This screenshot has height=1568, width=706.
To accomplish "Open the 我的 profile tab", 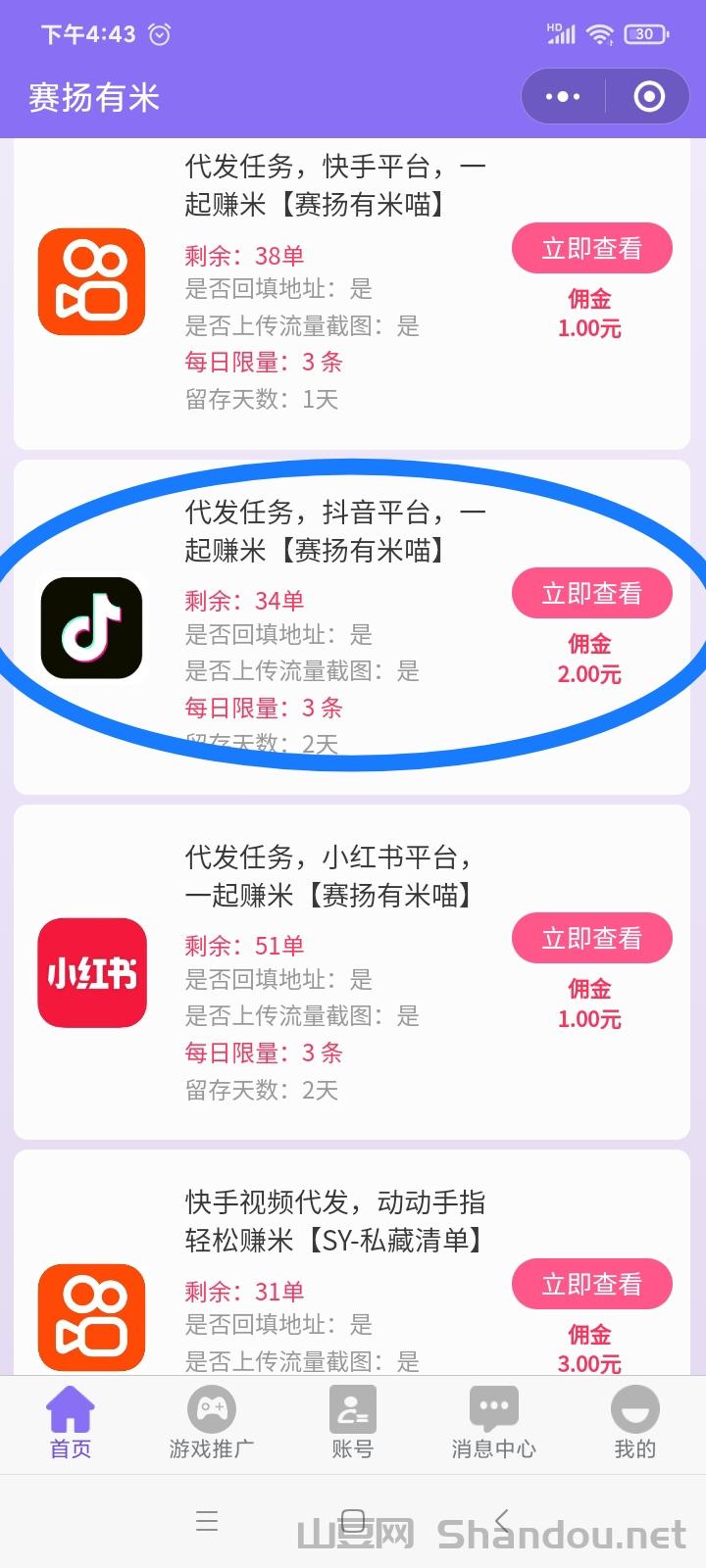I will (635, 1424).
